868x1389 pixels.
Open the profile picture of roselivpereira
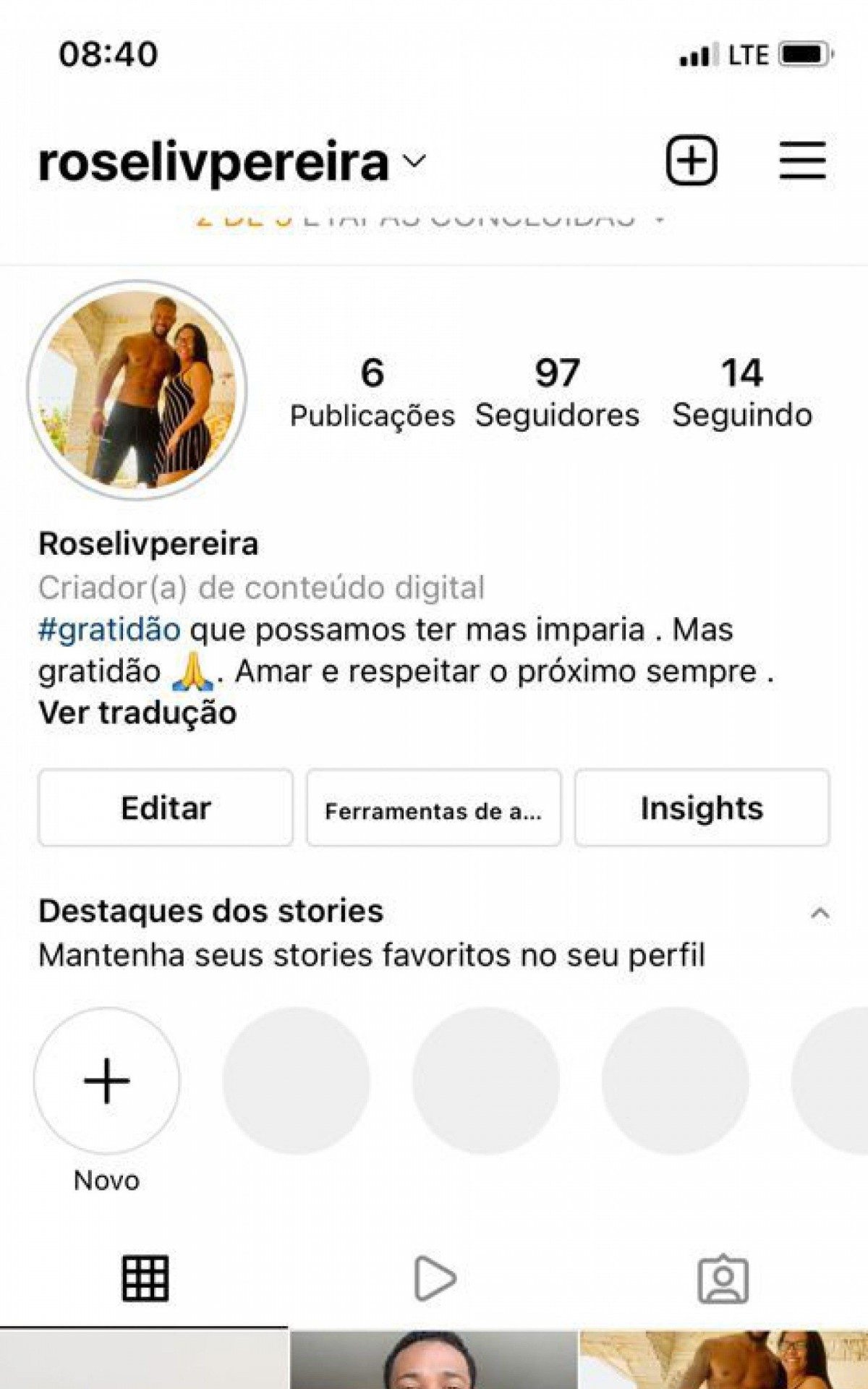pos(142,391)
